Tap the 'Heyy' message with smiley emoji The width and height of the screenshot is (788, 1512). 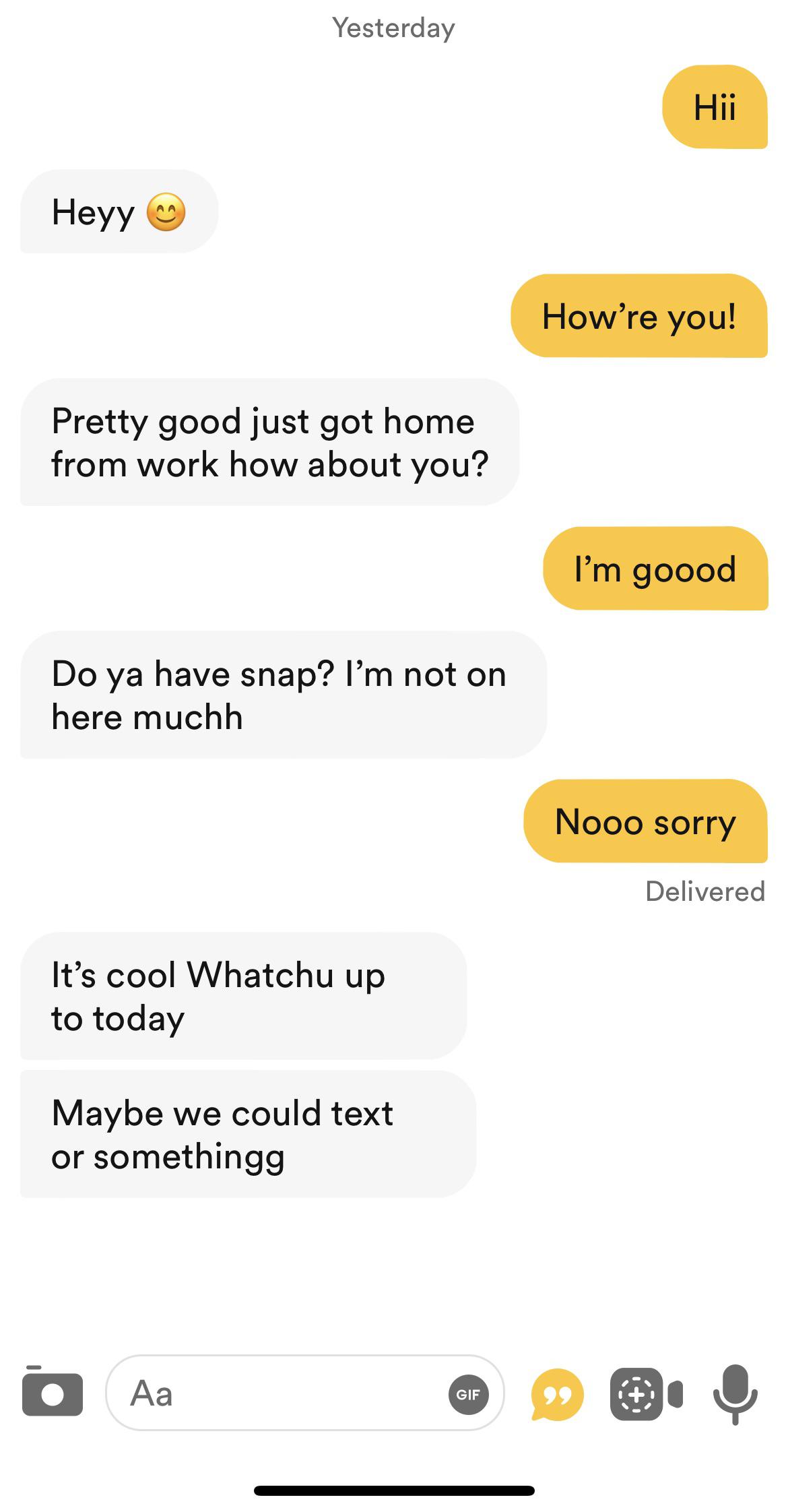[119, 214]
